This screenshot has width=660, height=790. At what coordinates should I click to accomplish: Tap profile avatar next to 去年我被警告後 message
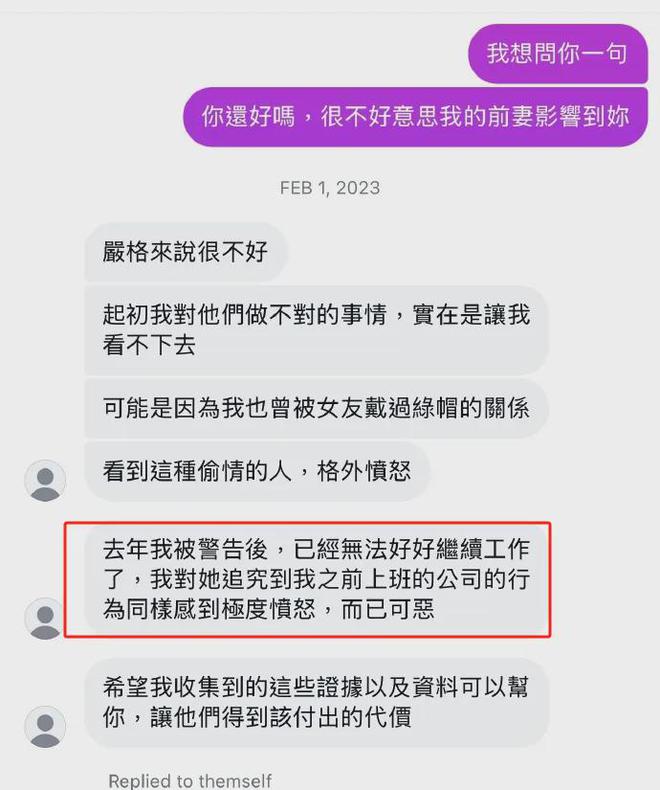point(45,618)
